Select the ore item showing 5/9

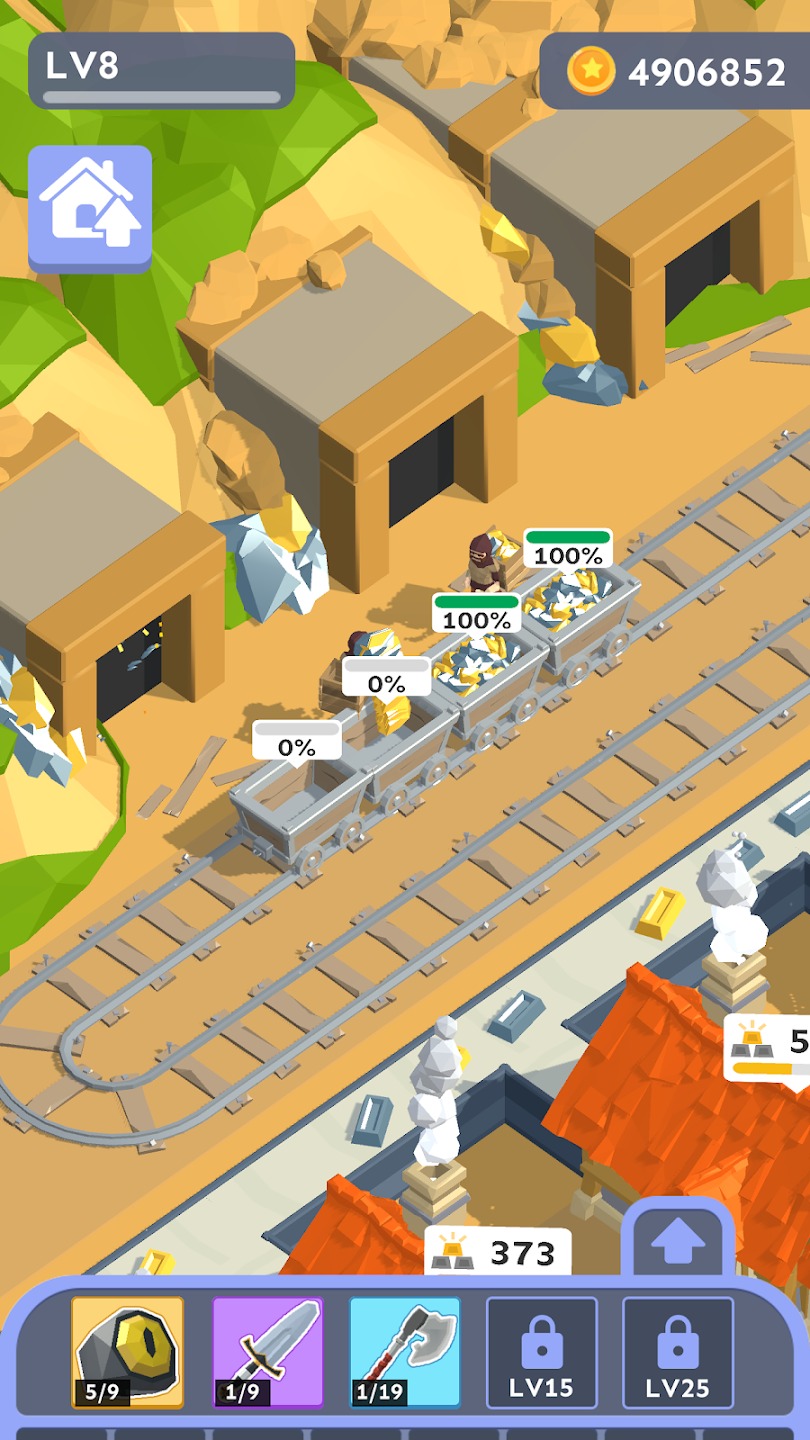coord(127,1352)
